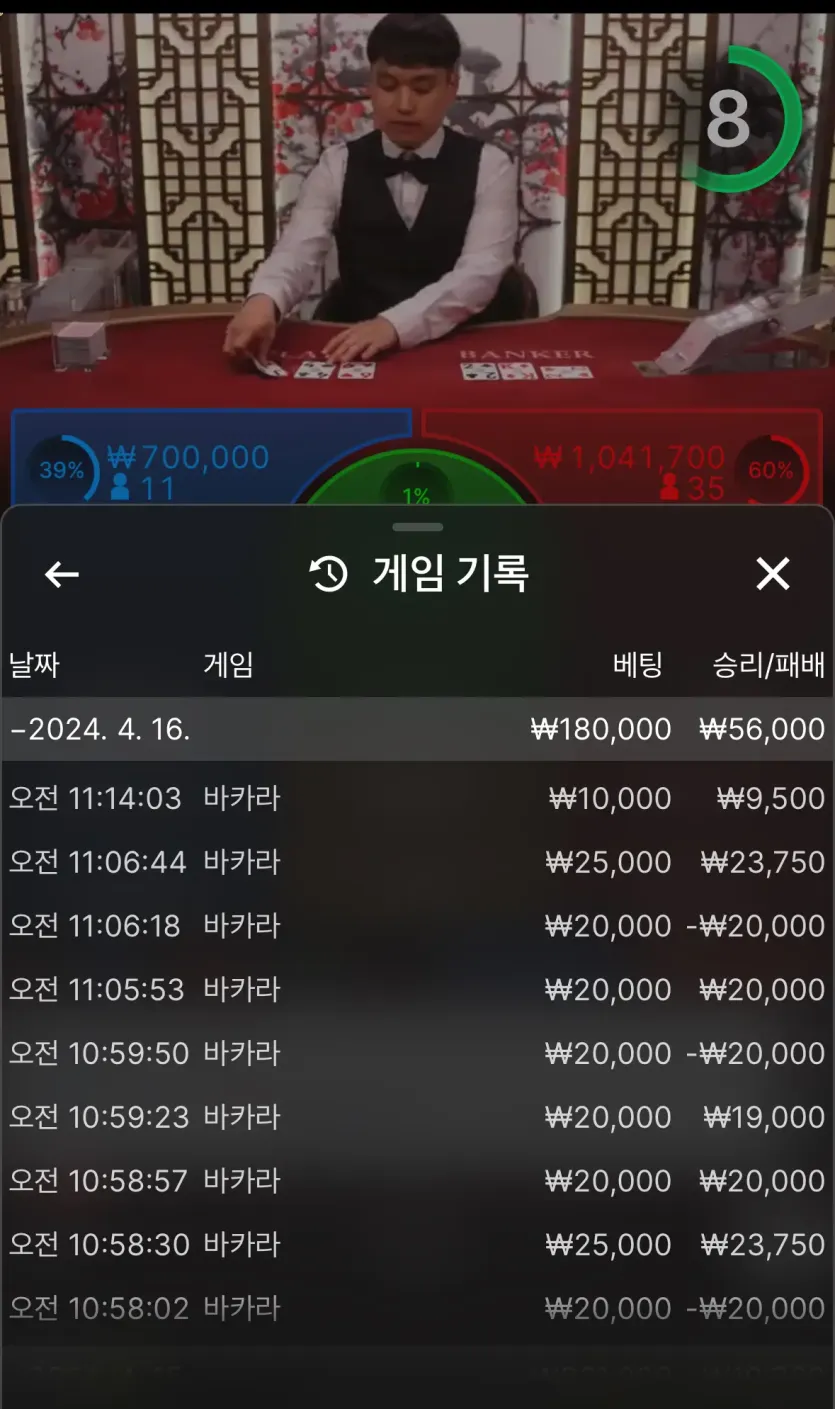View the 오전 11:06:18 round details

click(x=418, y=926)
